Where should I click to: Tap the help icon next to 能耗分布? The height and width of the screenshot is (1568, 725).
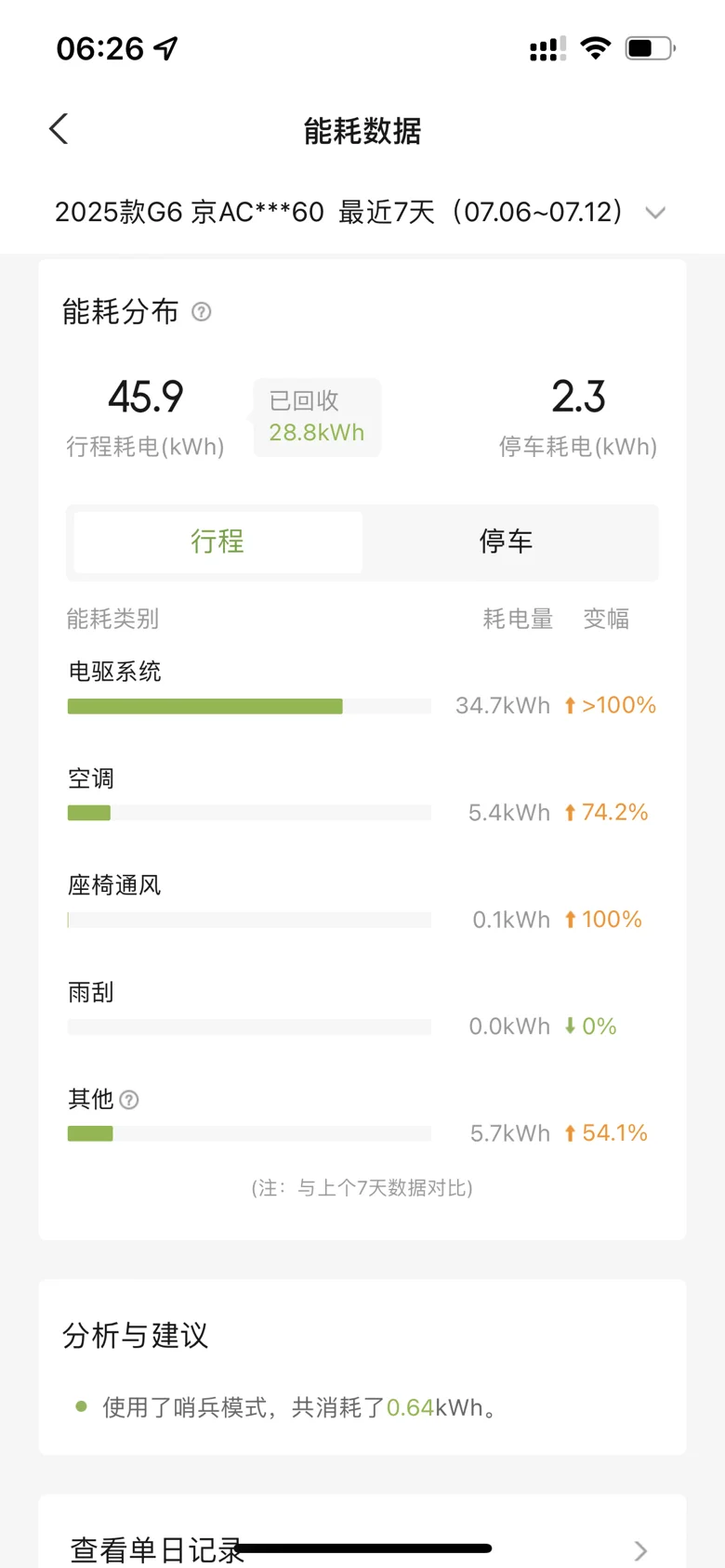tap(202, 312)
